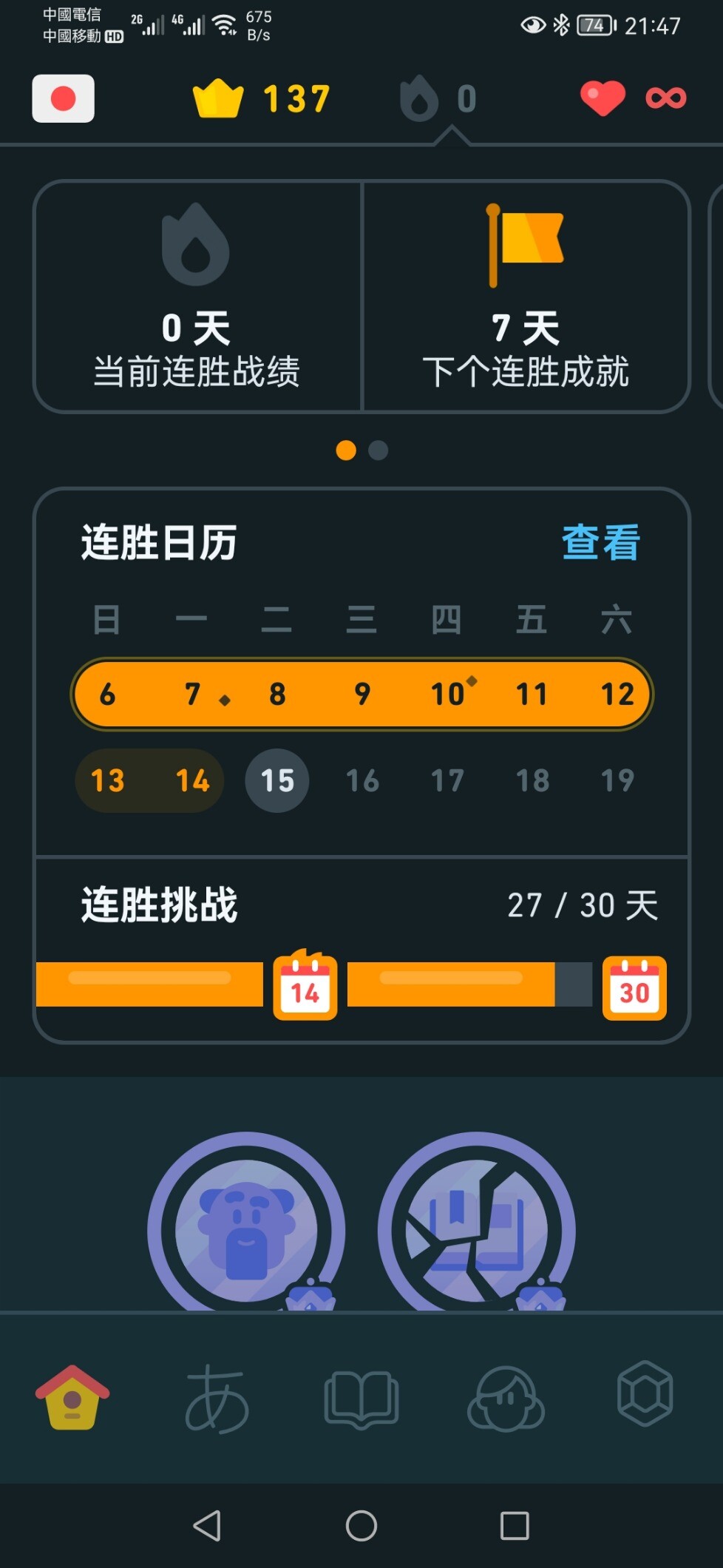This screenshot has width=723, height=1568.
Task: Open the profile face tab
Action: (506, 1397)
